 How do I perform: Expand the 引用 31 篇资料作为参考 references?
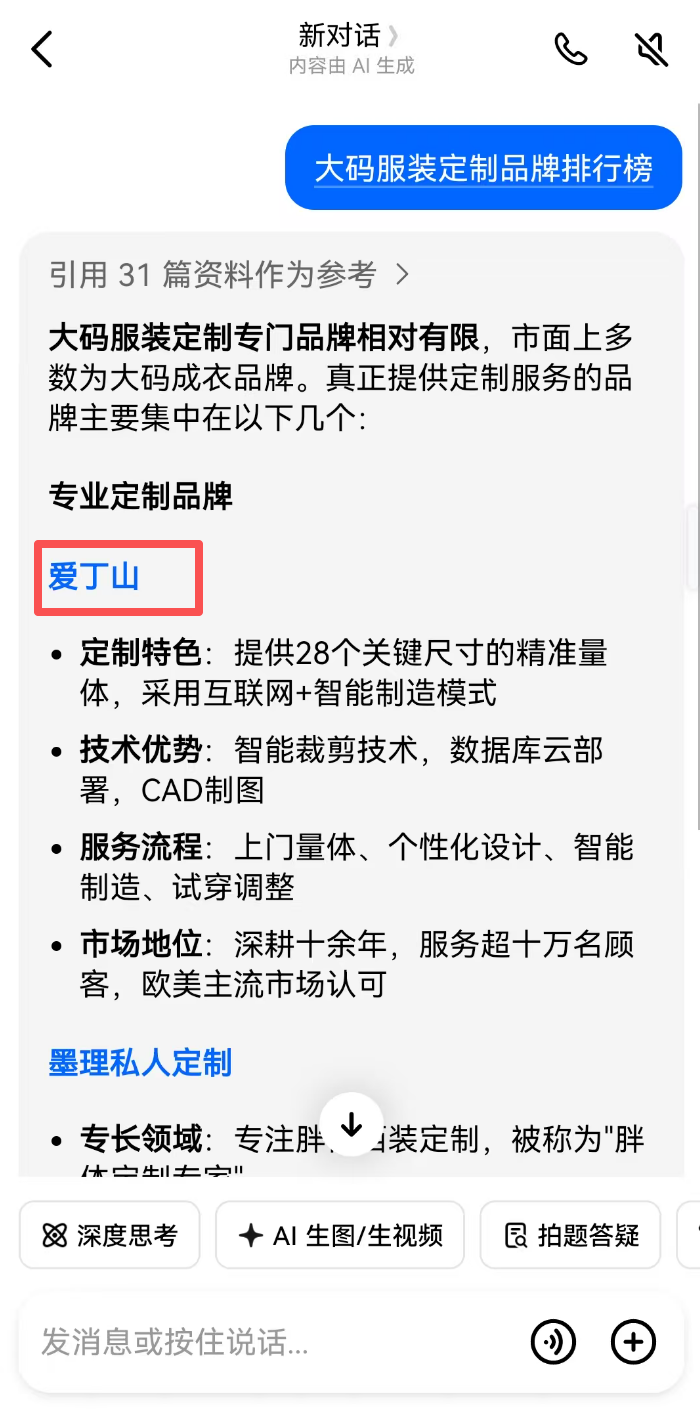230,274
